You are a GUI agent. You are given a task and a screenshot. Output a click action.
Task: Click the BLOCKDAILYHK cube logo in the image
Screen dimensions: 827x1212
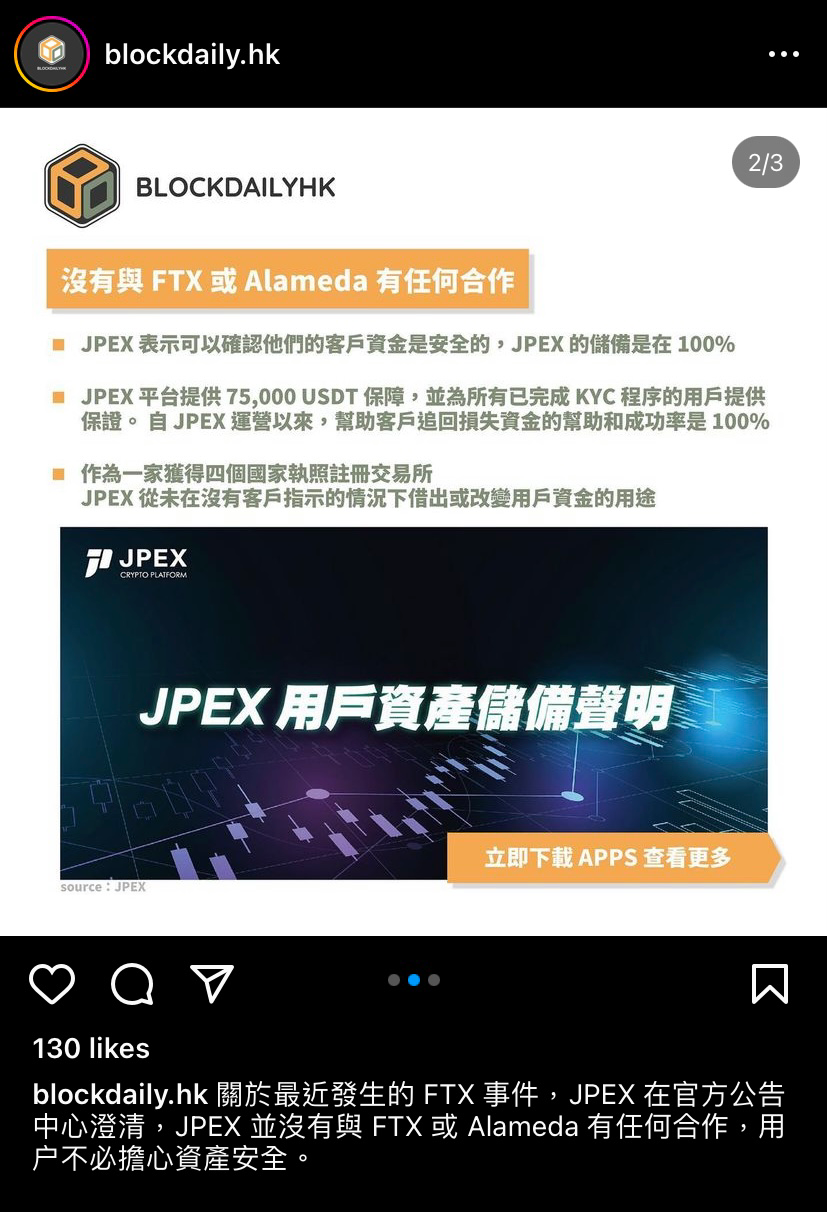pyautogui.click(x=82, y=188)
